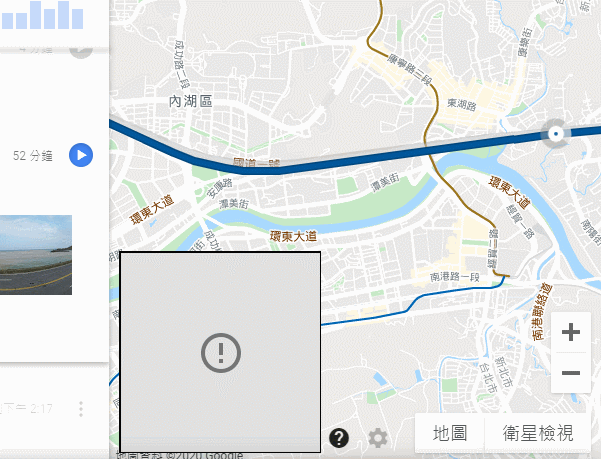Open map settings gear
Screen dimensions: 601x459
point(377,437)
